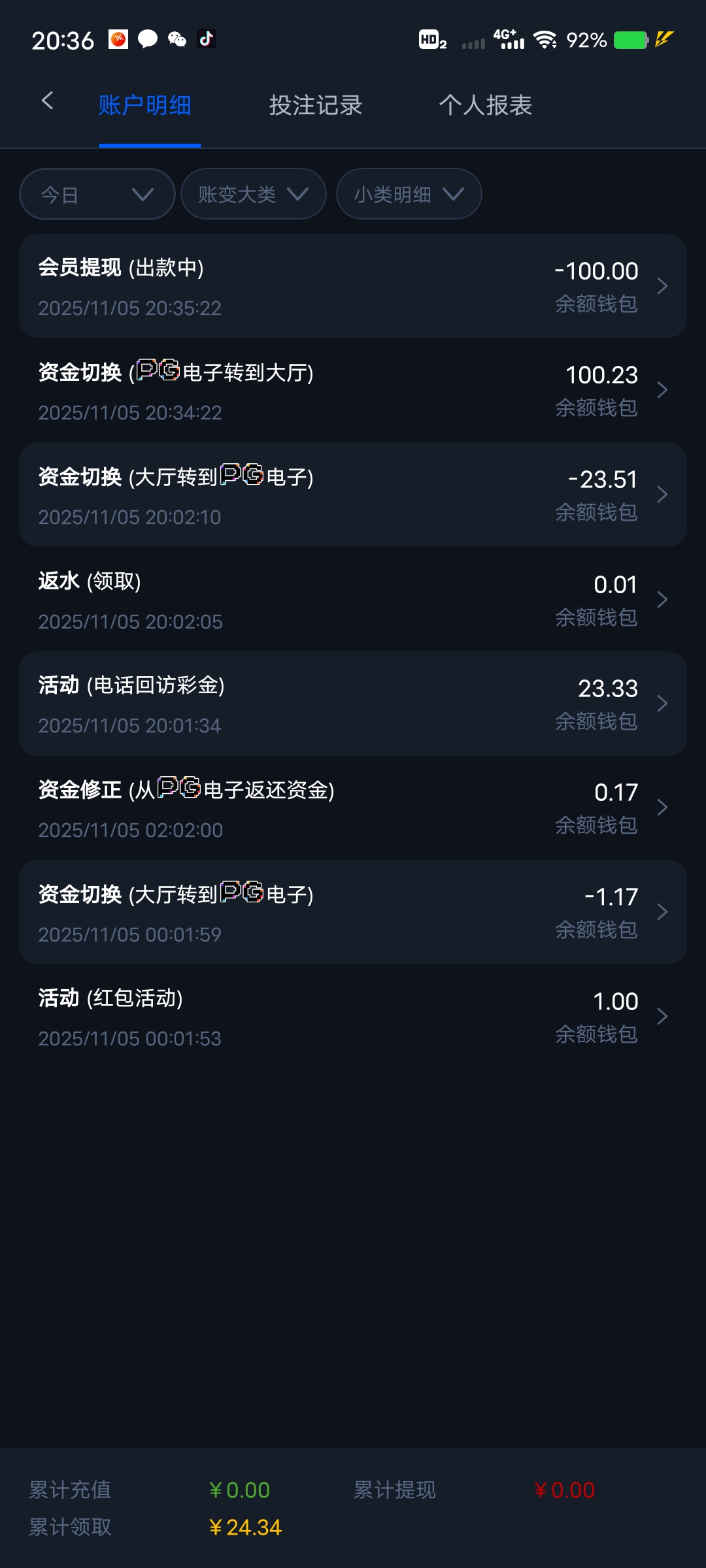
Task: Go back using the top-left arrow
Action: [x=47, y=101]
